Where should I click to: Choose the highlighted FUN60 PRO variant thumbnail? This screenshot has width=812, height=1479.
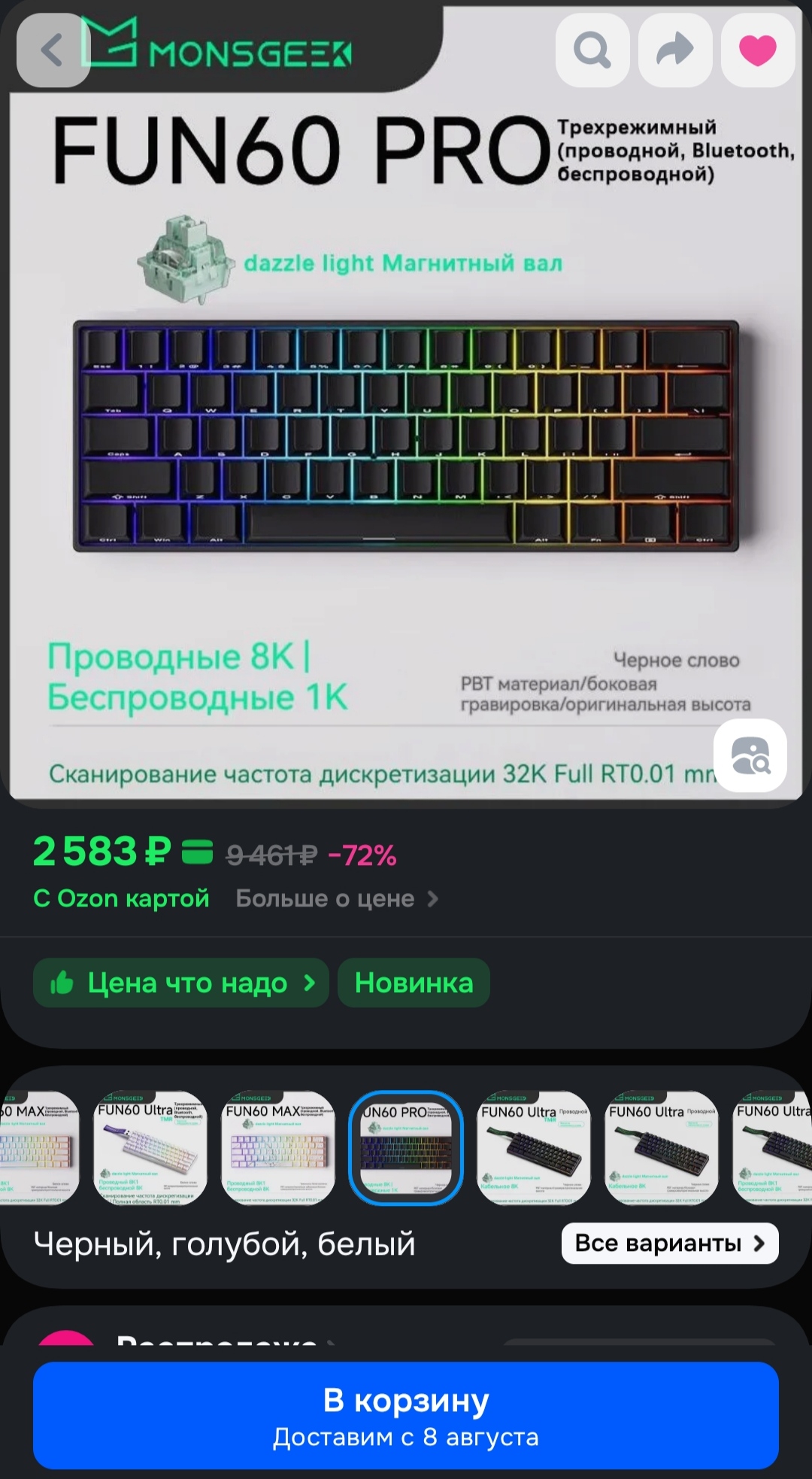406,1147
